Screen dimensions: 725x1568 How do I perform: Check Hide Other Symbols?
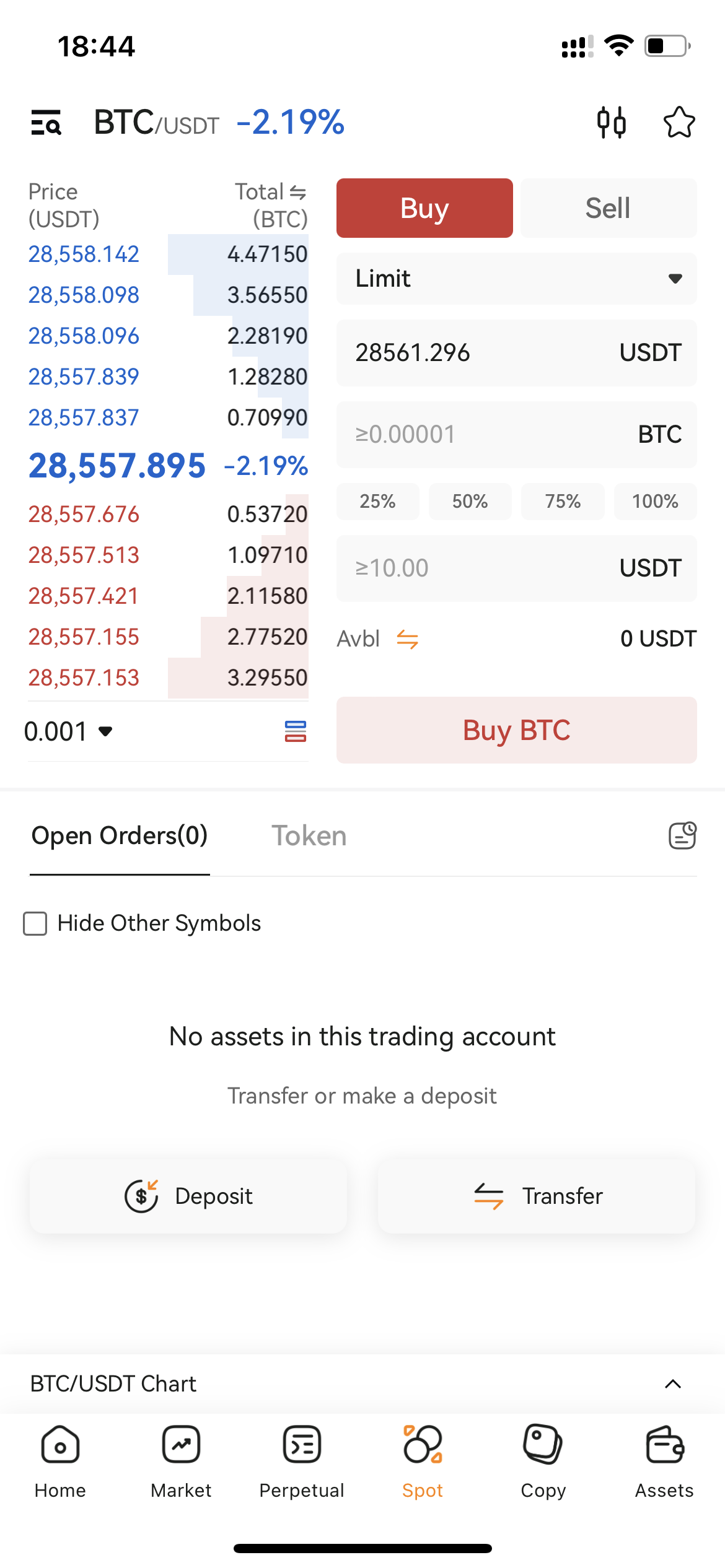point(35,923)
